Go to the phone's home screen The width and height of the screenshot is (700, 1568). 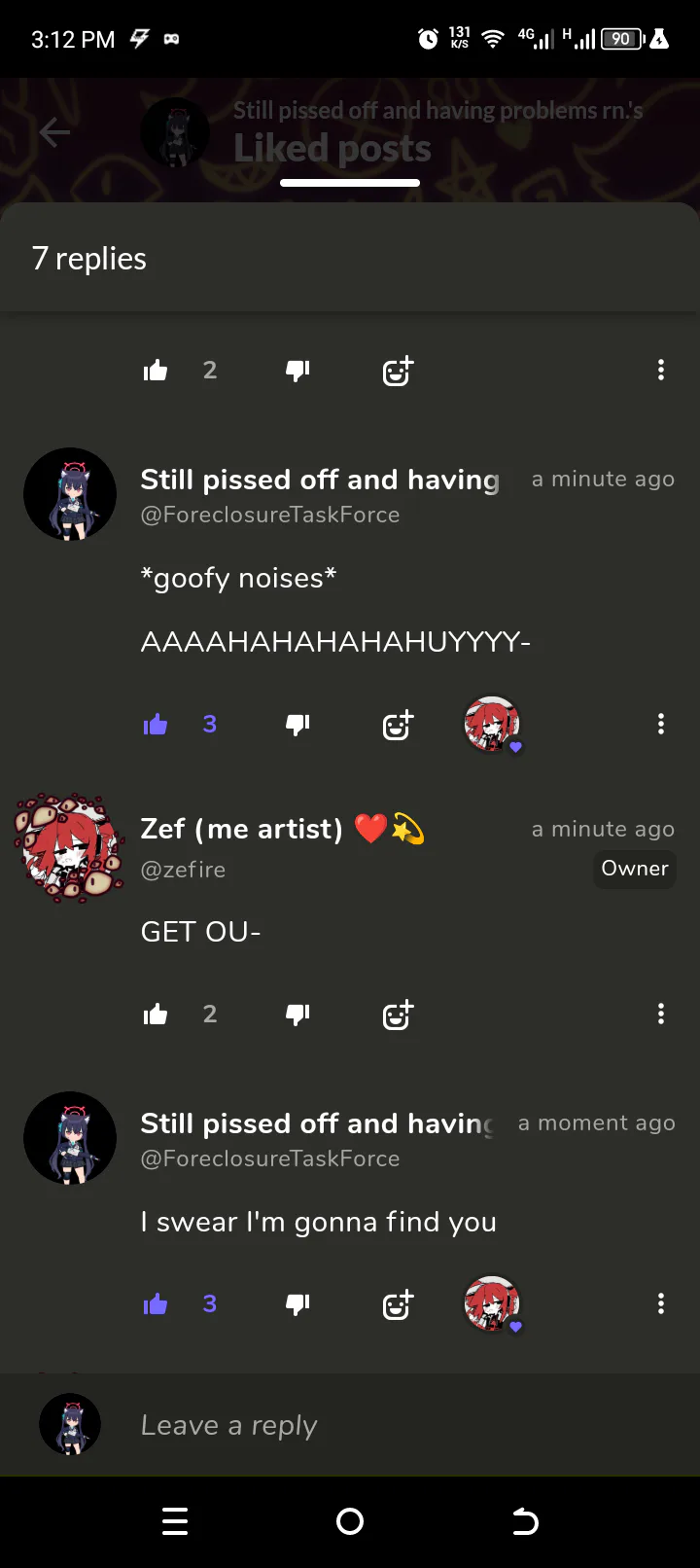click(x=350, y=1521)
